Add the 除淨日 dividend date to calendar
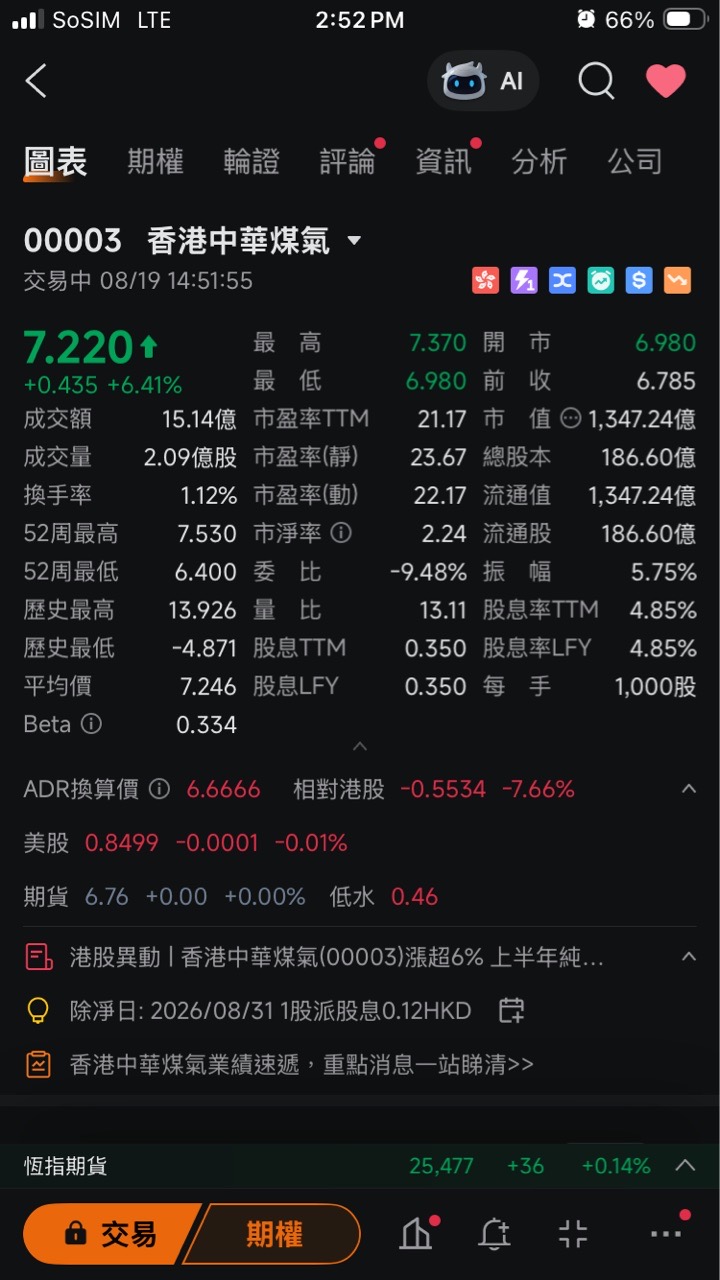 (x=511, y=1011)
